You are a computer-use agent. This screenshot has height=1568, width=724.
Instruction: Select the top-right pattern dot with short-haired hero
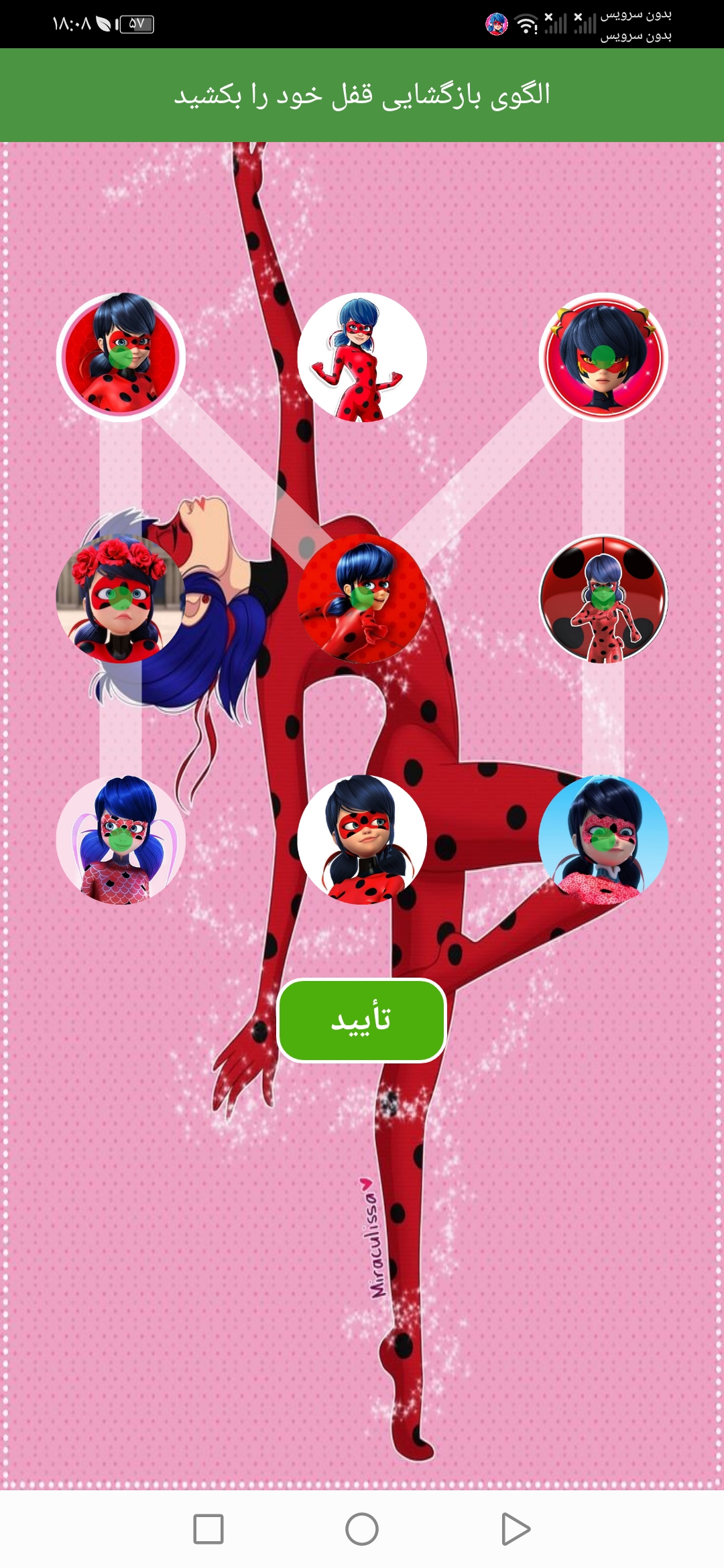[x=603, y=357]
